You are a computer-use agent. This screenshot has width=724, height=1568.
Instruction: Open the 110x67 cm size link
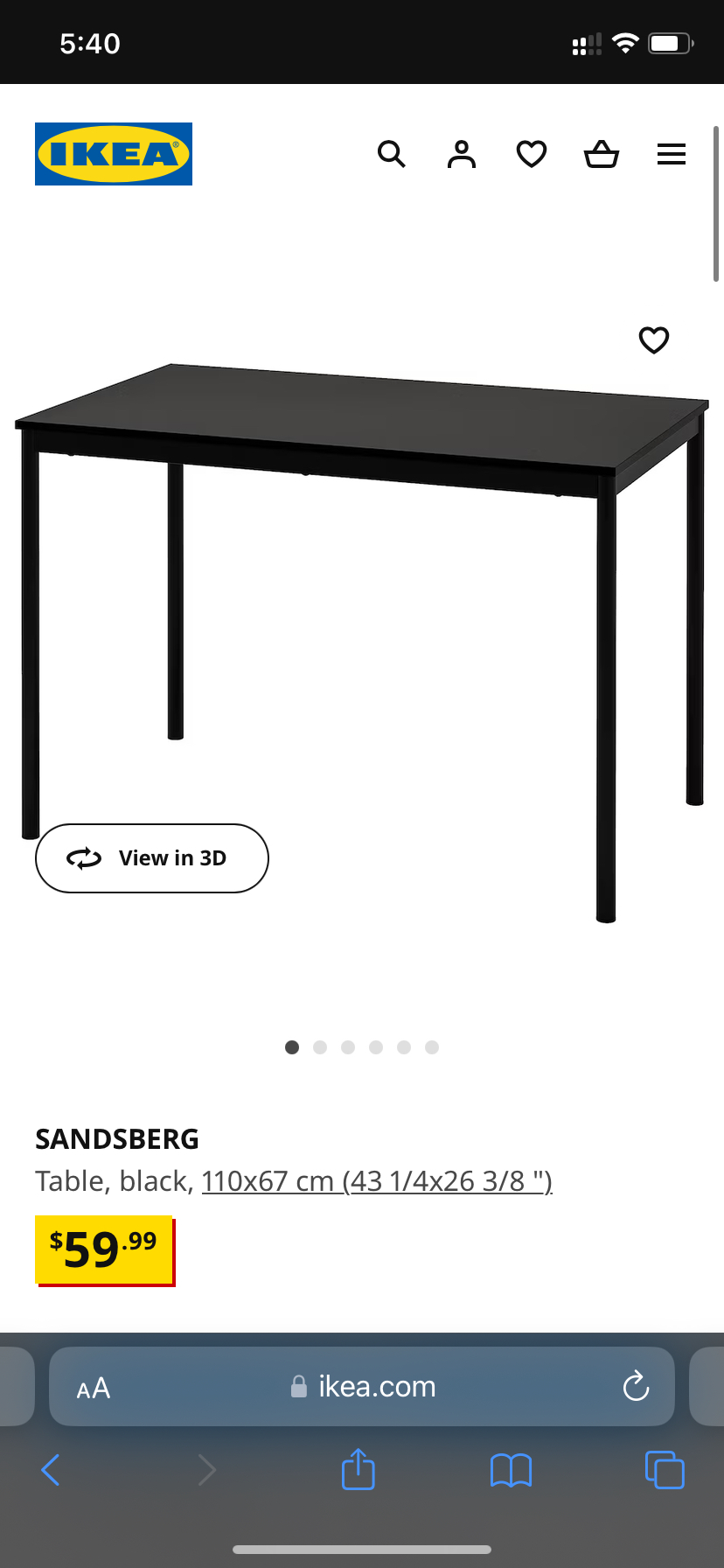point(377,1181)
